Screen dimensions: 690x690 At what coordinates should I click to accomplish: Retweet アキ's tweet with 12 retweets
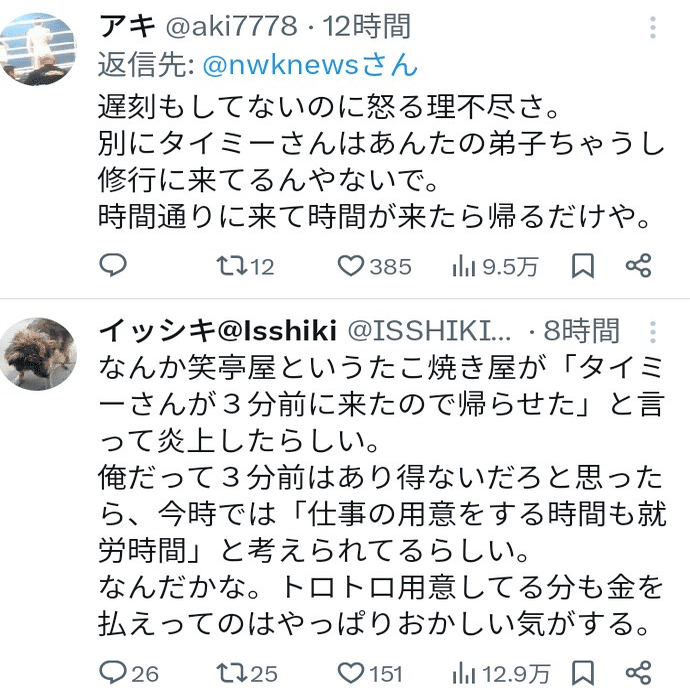[230, 266]
